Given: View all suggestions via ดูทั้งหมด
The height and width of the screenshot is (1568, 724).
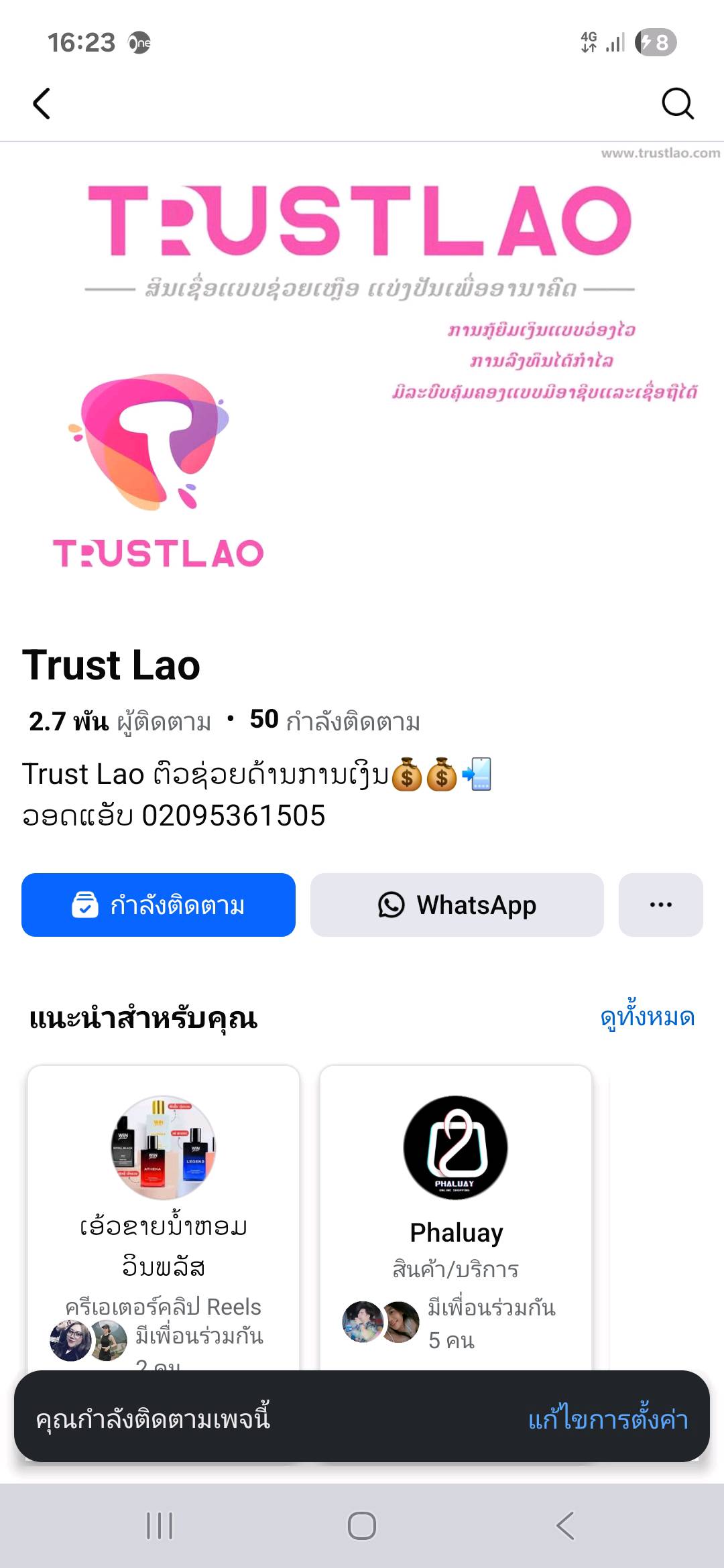Looking at the screenshot, I should pos(647,1017).
